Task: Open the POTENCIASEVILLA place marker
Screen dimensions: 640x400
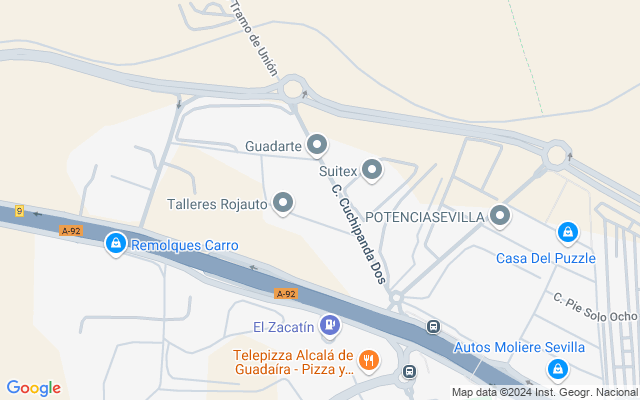Action: [x=500, y=216]
